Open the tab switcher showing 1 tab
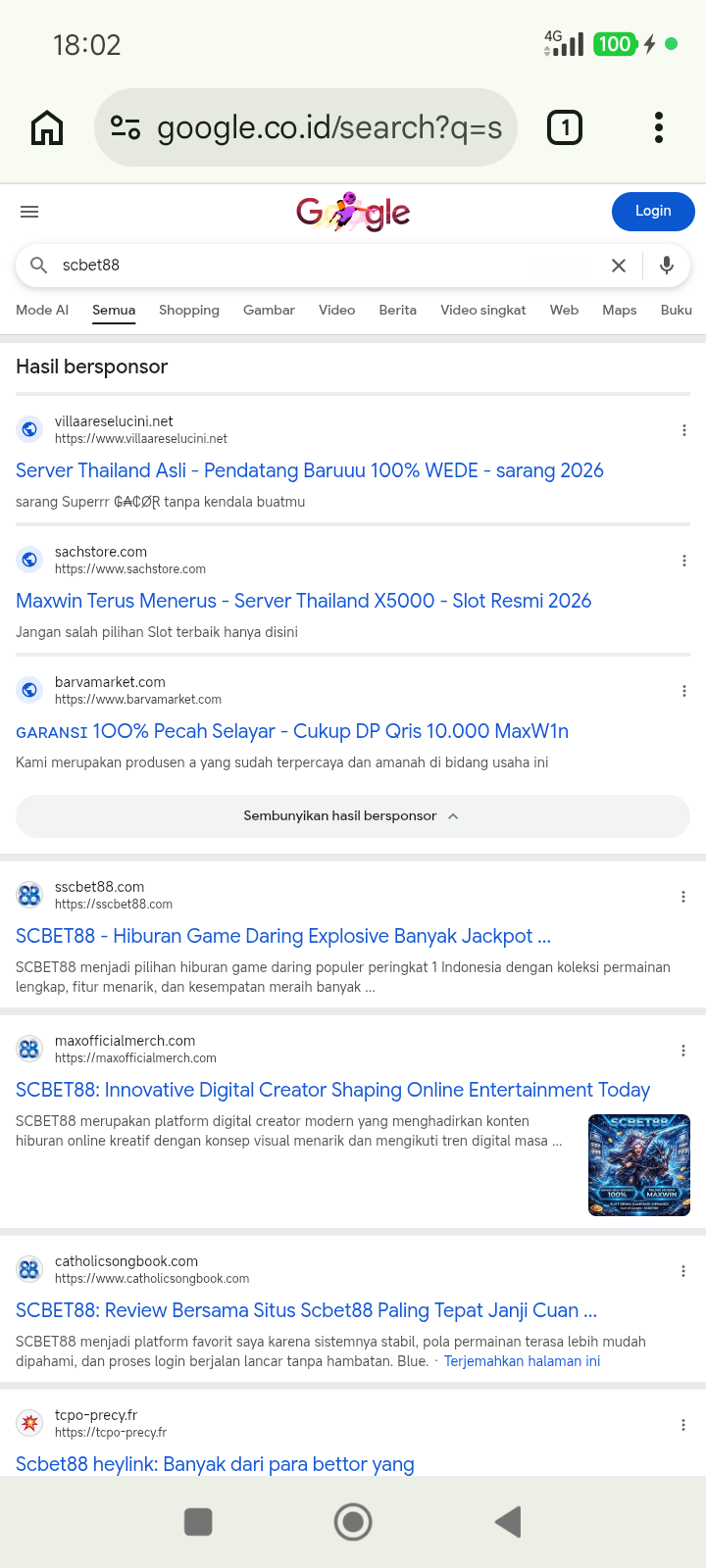Image resolution: width=706 pixels, height=1568 pixels. click(565, 127)
